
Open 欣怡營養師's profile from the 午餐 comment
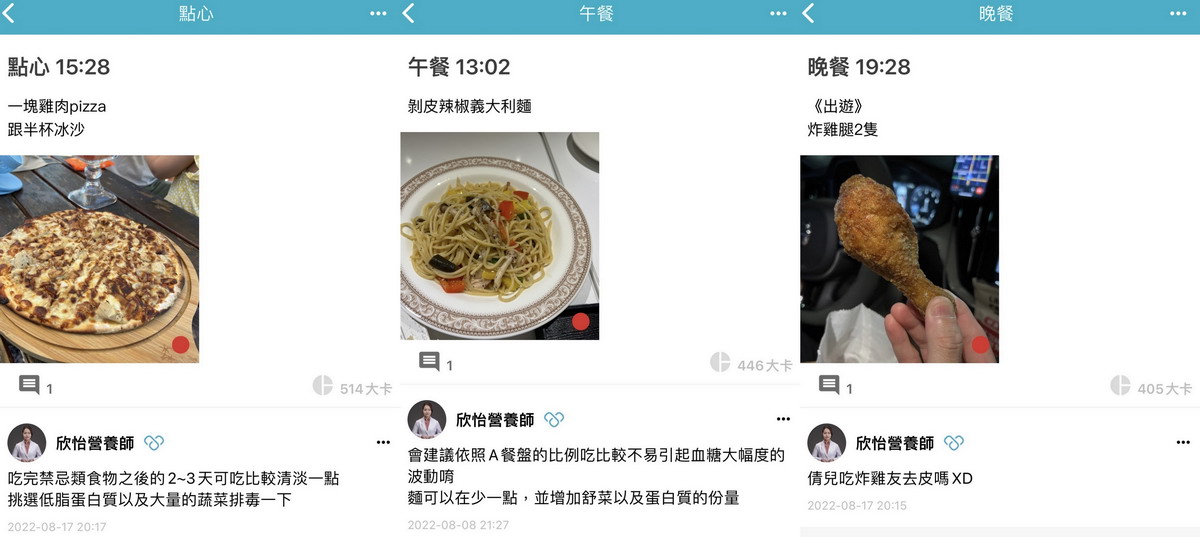click(427, 419)
